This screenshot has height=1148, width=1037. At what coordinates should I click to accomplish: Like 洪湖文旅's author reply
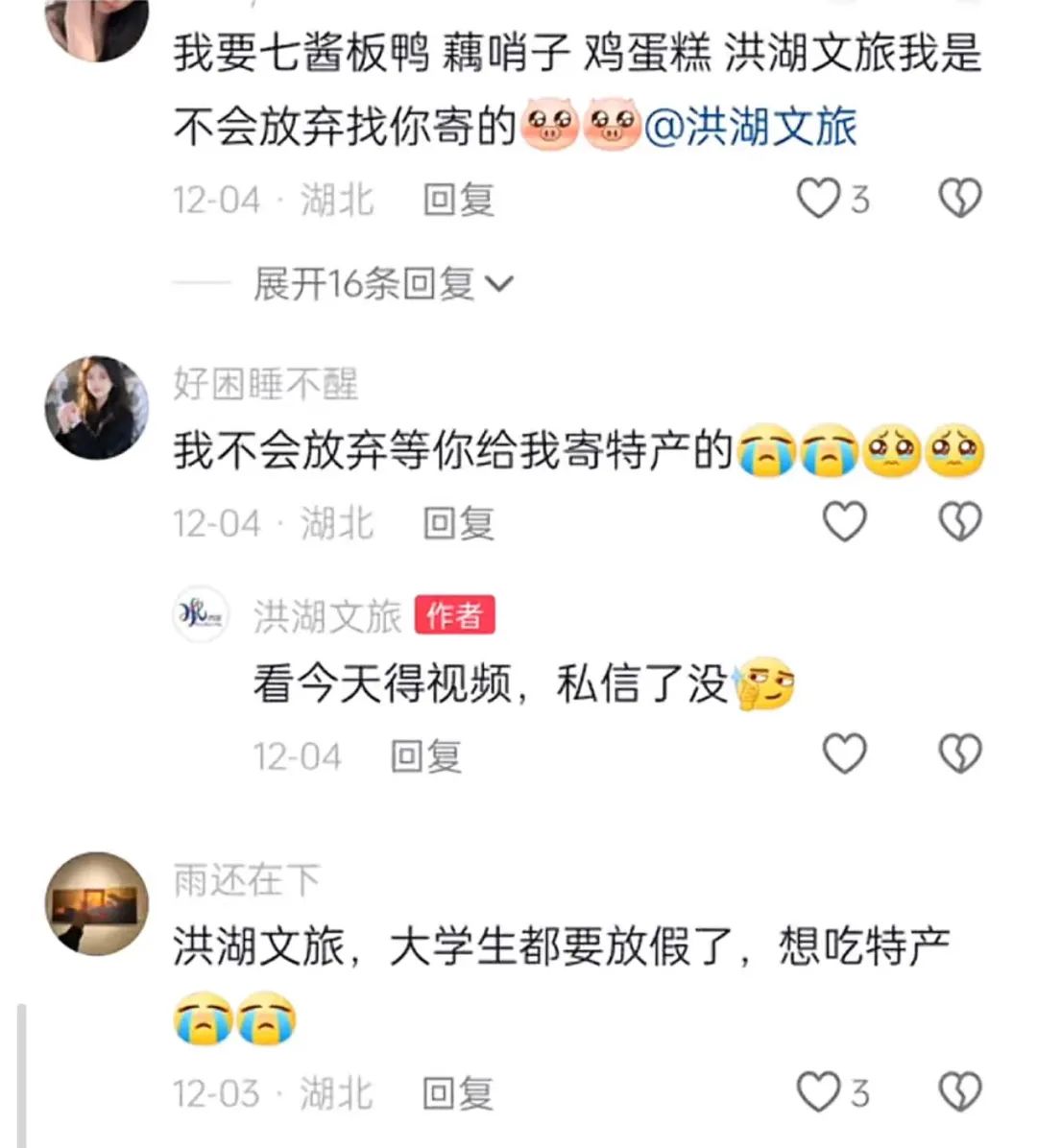coord(845,753)
